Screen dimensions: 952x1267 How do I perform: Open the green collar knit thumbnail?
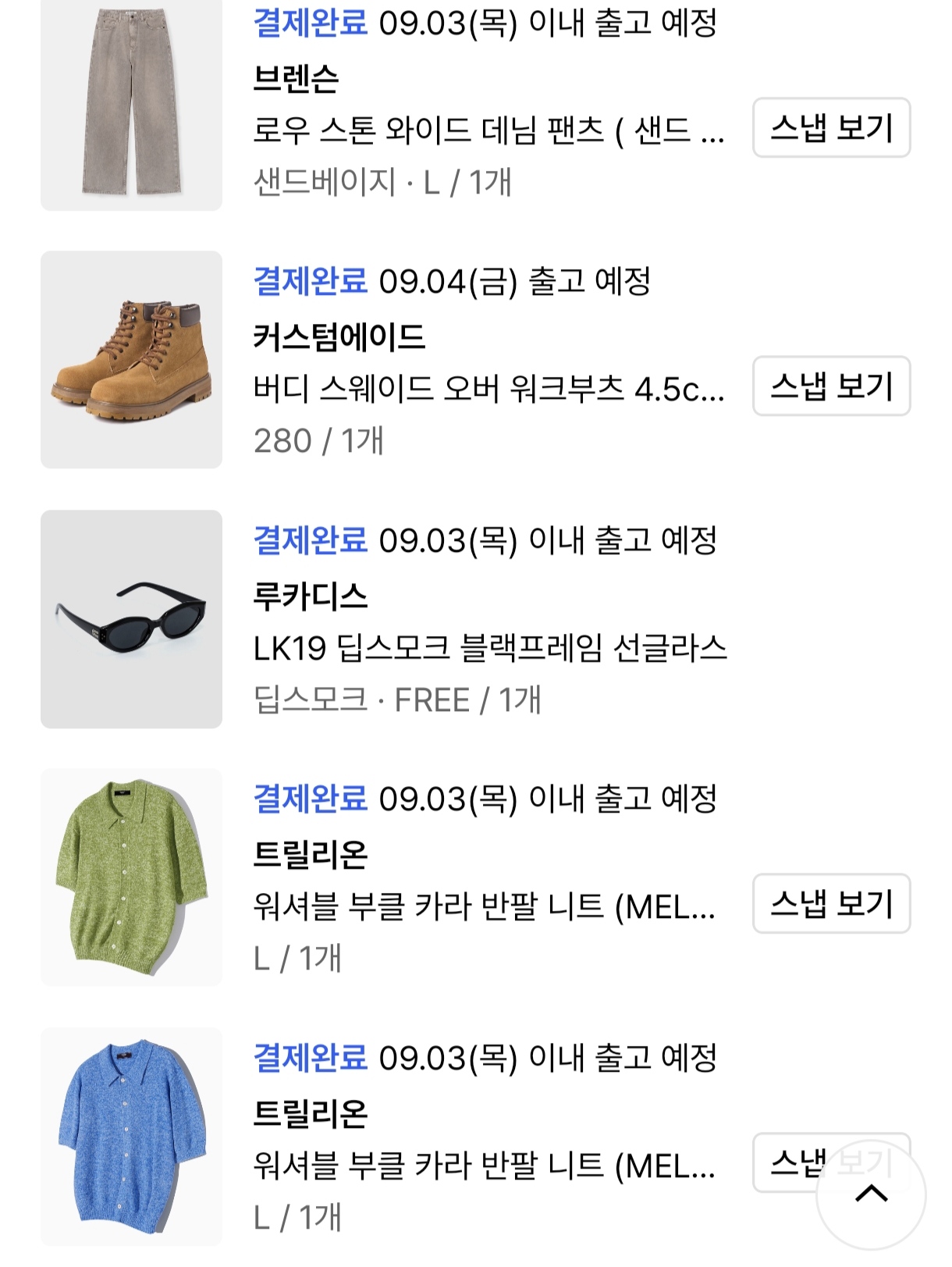[x=131, y=877]
